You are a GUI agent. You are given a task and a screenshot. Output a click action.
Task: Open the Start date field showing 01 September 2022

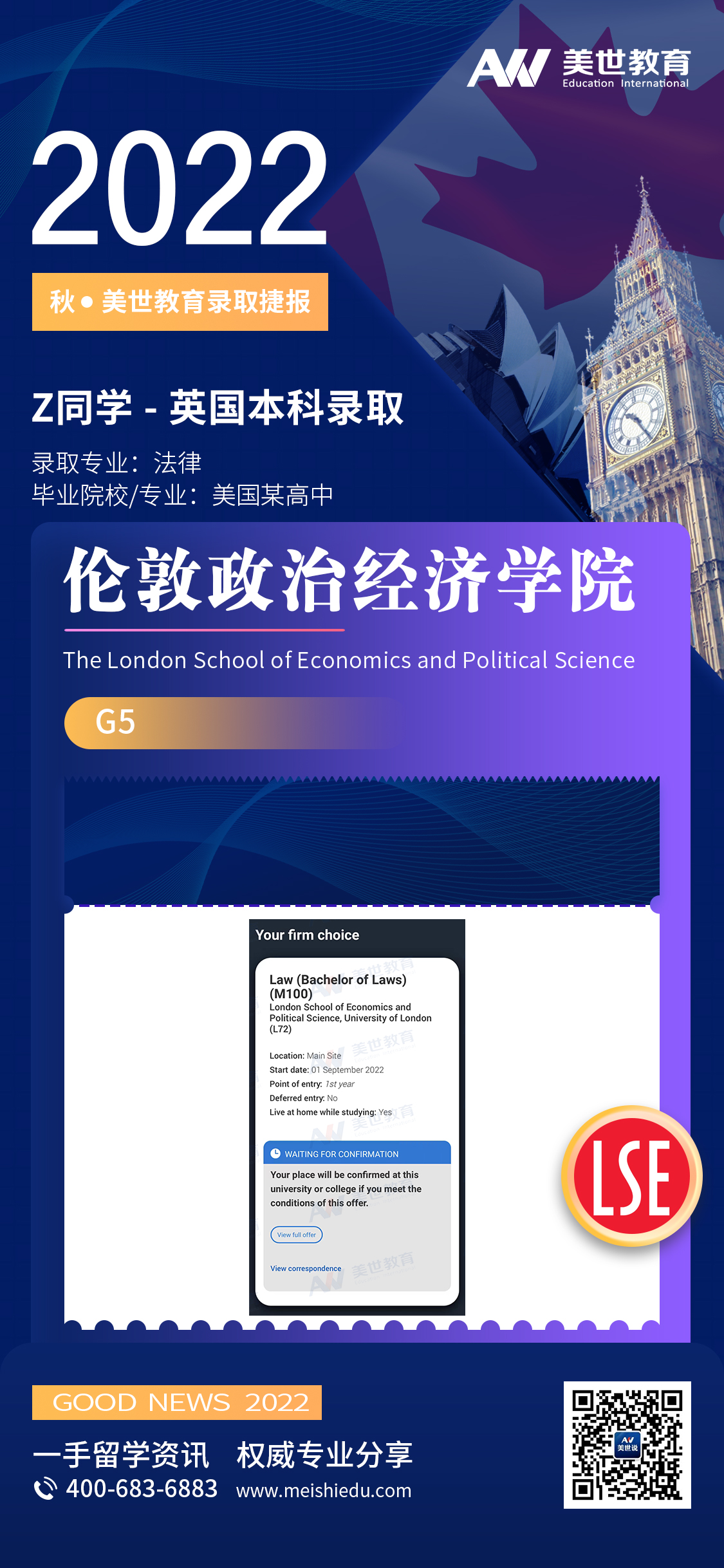pyautogui.click(x=326, y=1070)
